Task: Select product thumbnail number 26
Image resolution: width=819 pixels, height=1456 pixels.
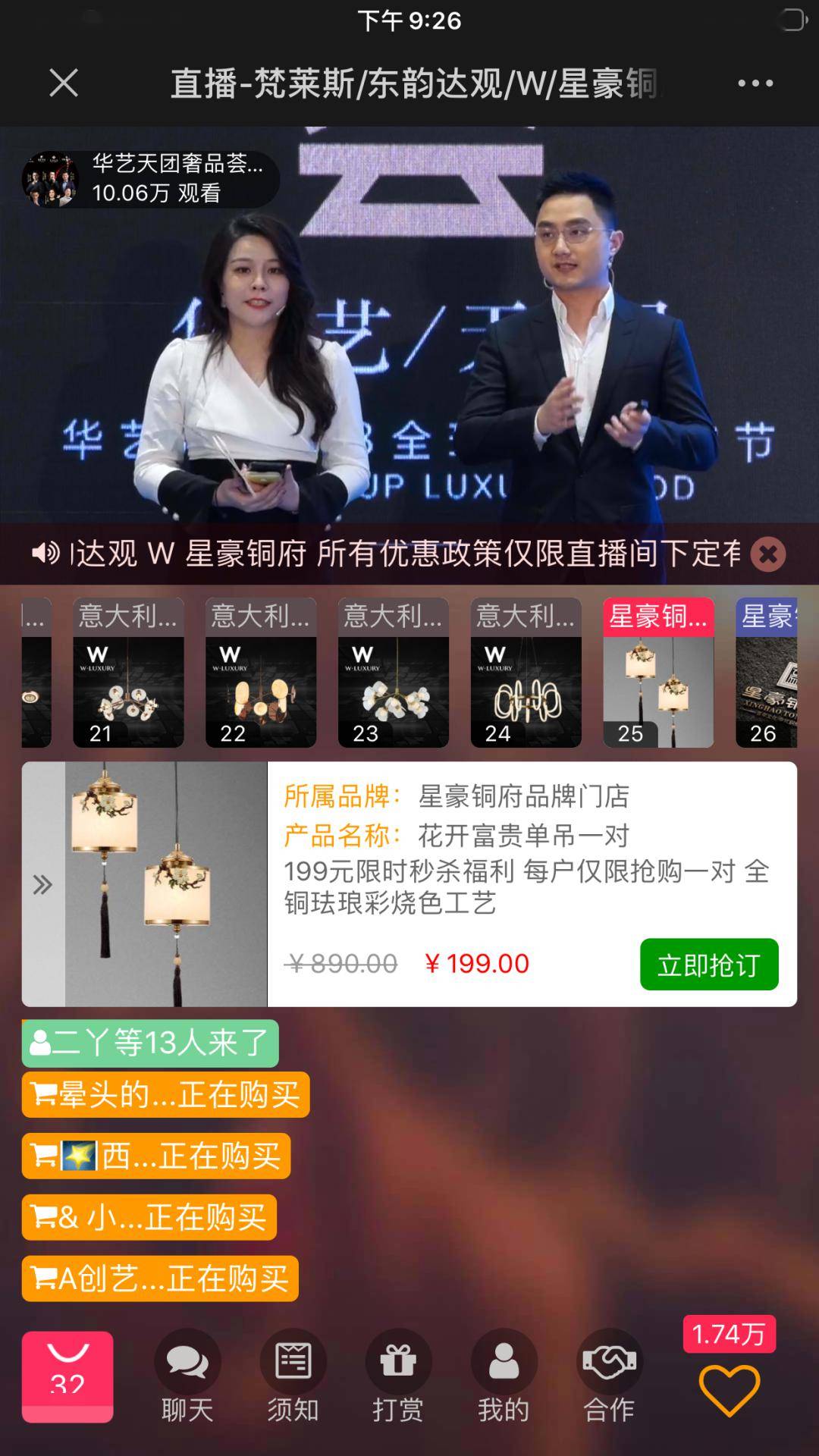Action: coord(766,673)
